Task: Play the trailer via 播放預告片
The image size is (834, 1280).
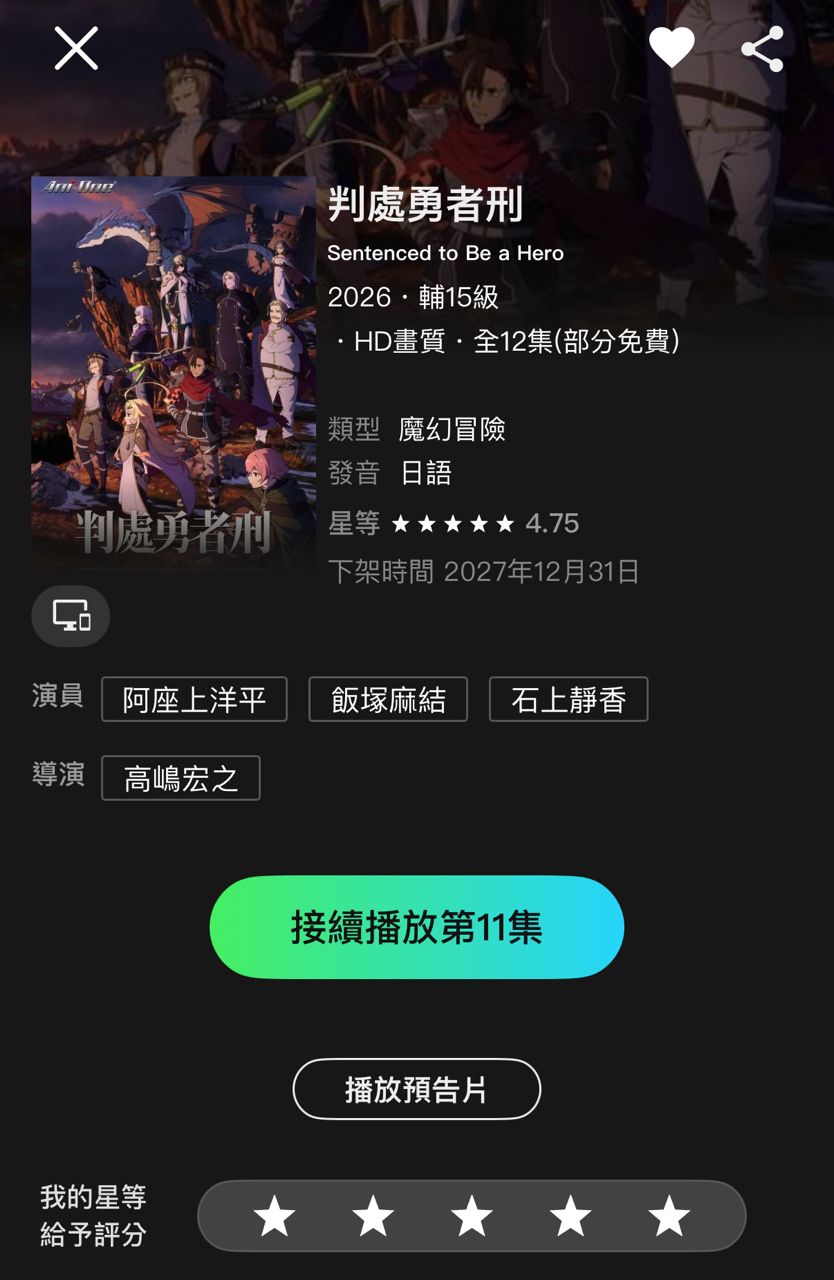Action: point(416,1089)
